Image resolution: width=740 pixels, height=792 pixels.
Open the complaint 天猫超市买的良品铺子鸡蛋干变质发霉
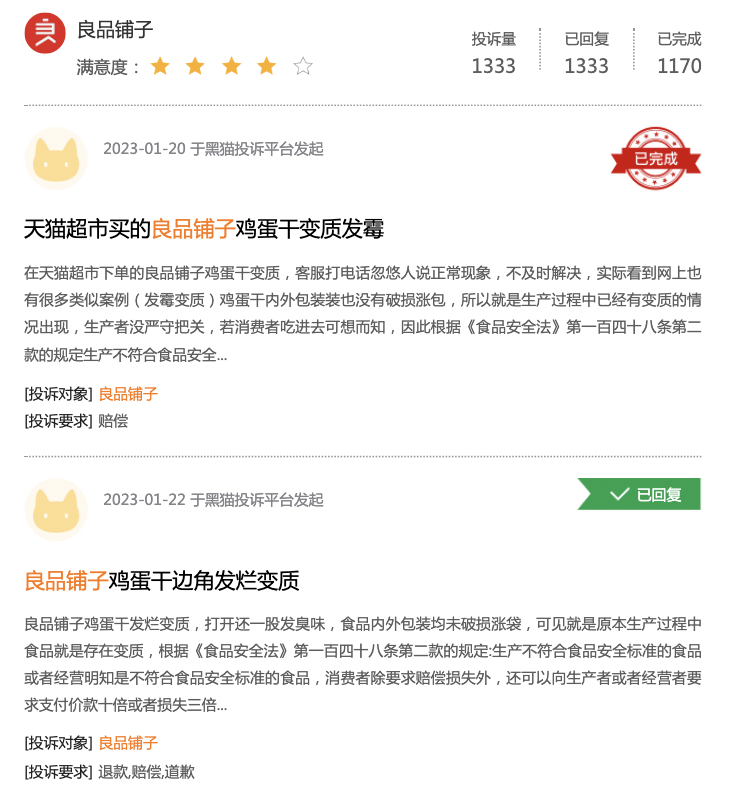[x=204, y=229]
